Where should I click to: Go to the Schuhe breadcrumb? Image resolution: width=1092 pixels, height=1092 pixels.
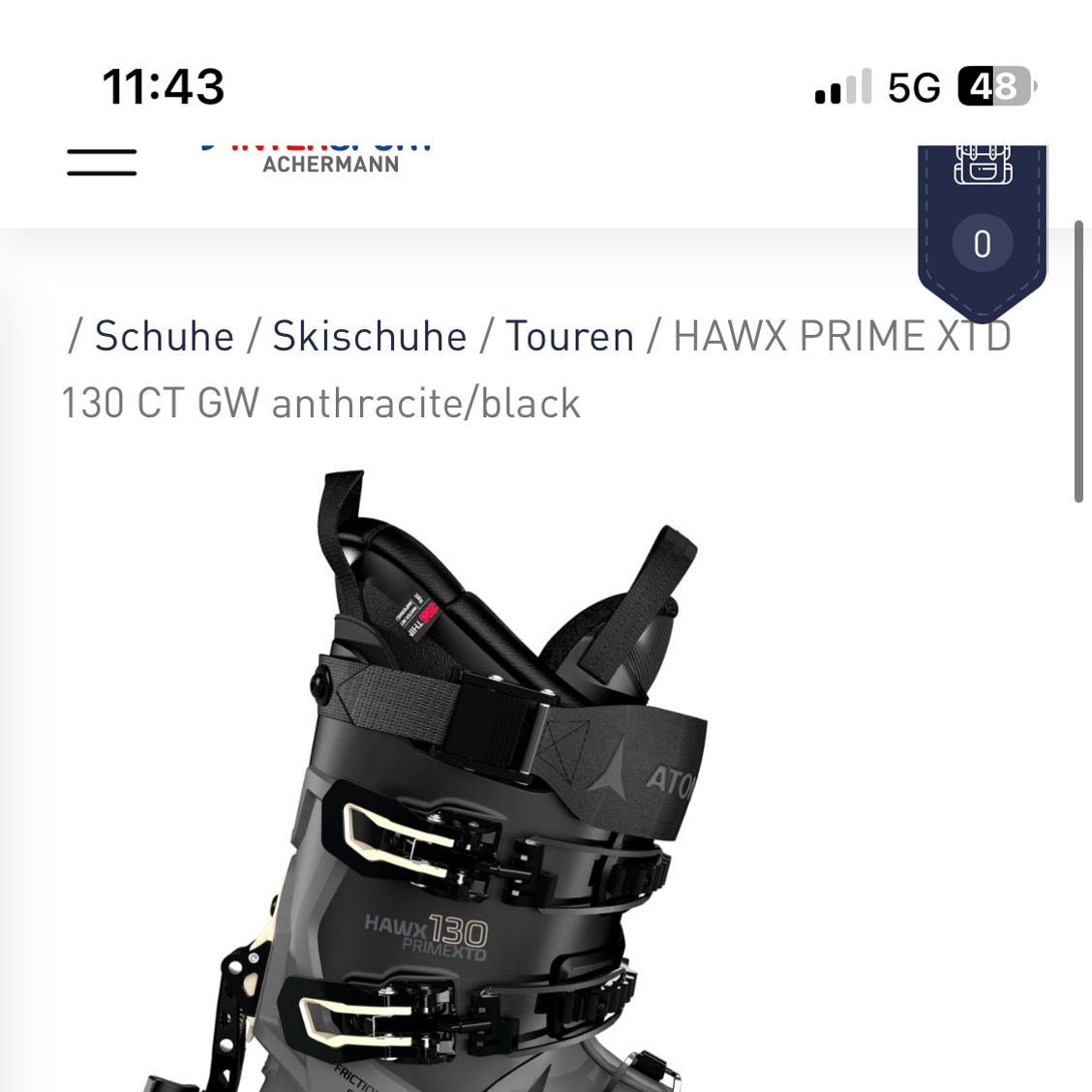[164, 337]
